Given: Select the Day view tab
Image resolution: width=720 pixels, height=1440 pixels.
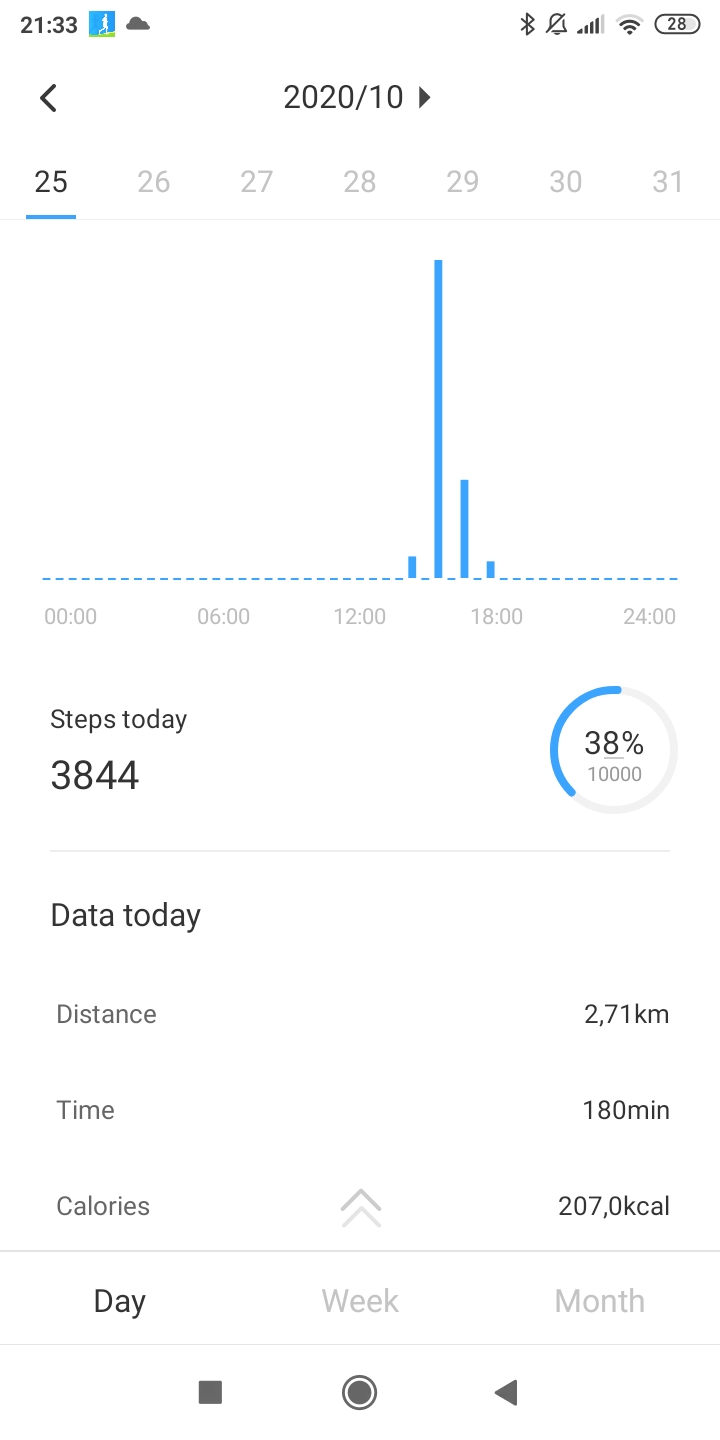Looking at the screenshot, I should [x=120, y=1300].
